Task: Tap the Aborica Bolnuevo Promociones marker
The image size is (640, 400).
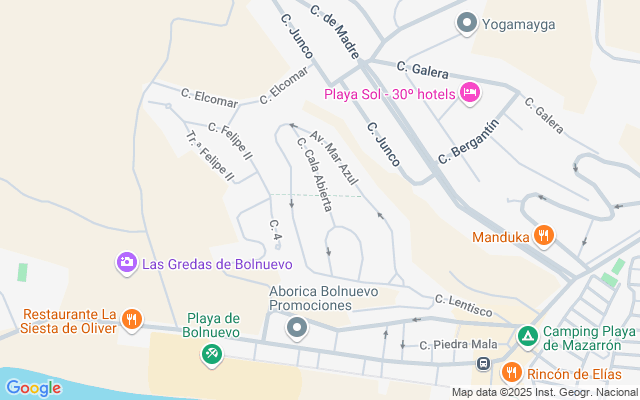Action: (297, 327)
